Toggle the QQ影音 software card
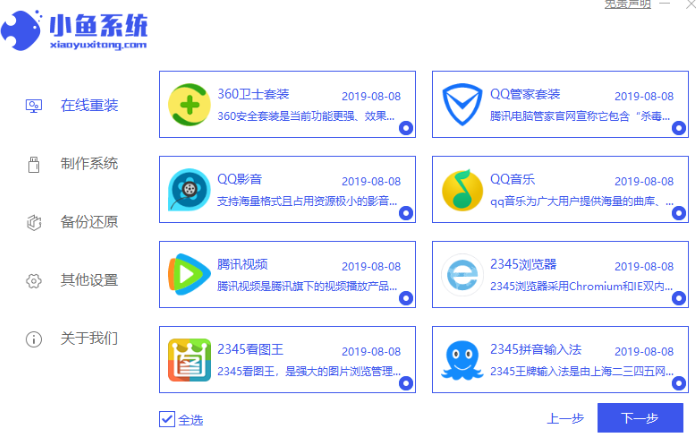Viewport: 696px width, 440px height. click(287, 191)
